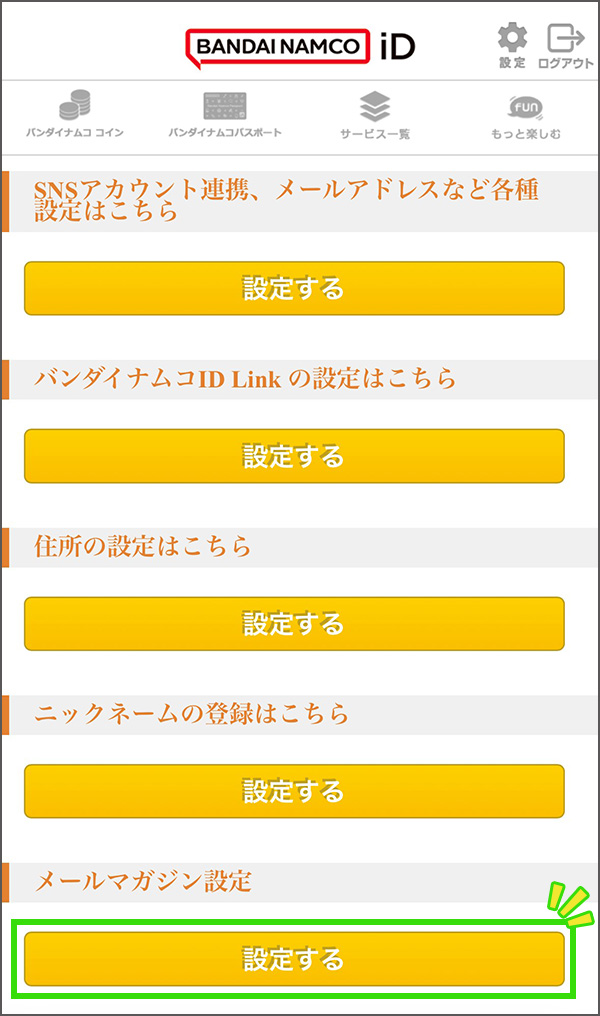Tap the ログアウト logout icon
The height and width of the screenshot is (1016, 600).
(566, 45)
